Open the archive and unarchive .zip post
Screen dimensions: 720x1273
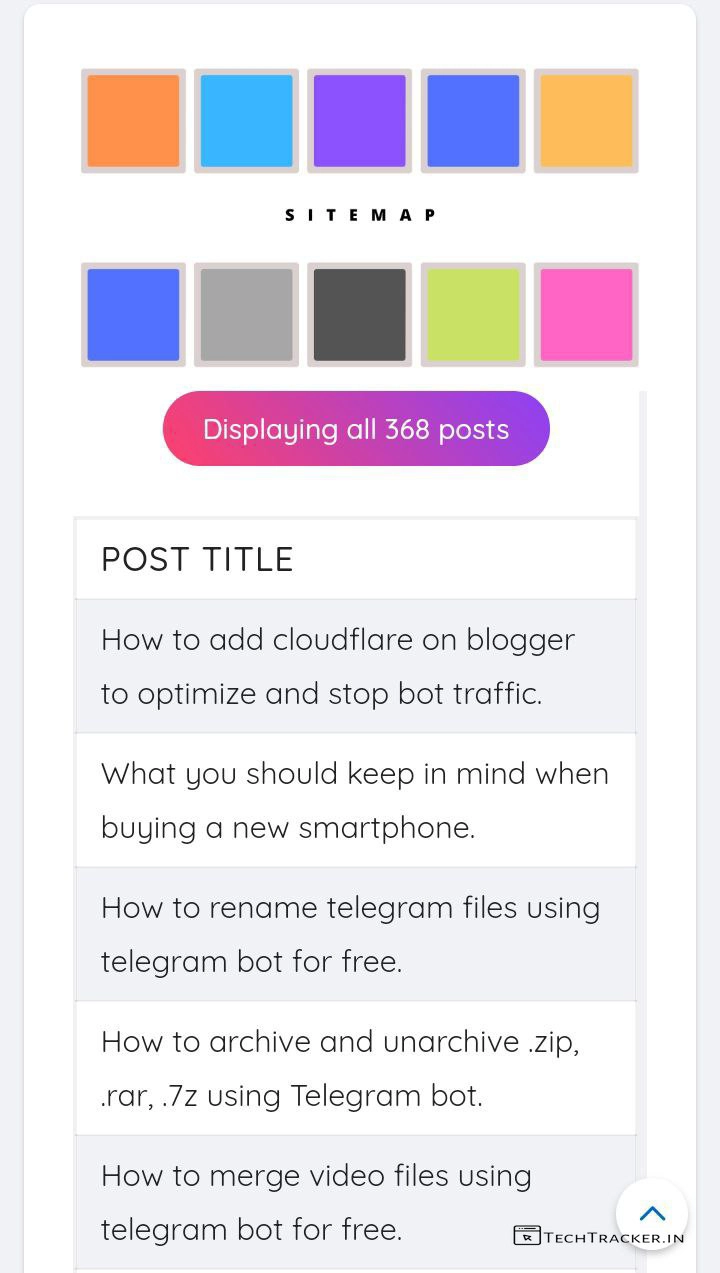pyautogui.click(x=340, y=1068)
